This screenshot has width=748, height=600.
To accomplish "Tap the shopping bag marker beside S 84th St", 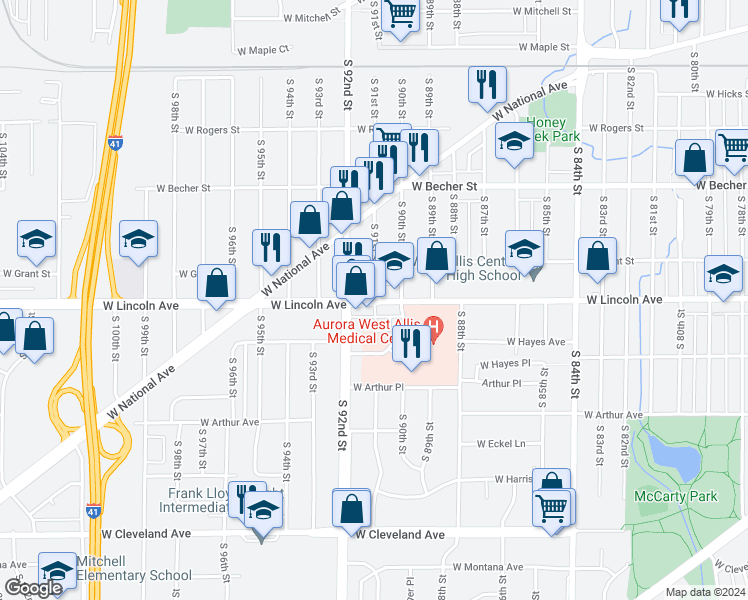I will (598, 256).
